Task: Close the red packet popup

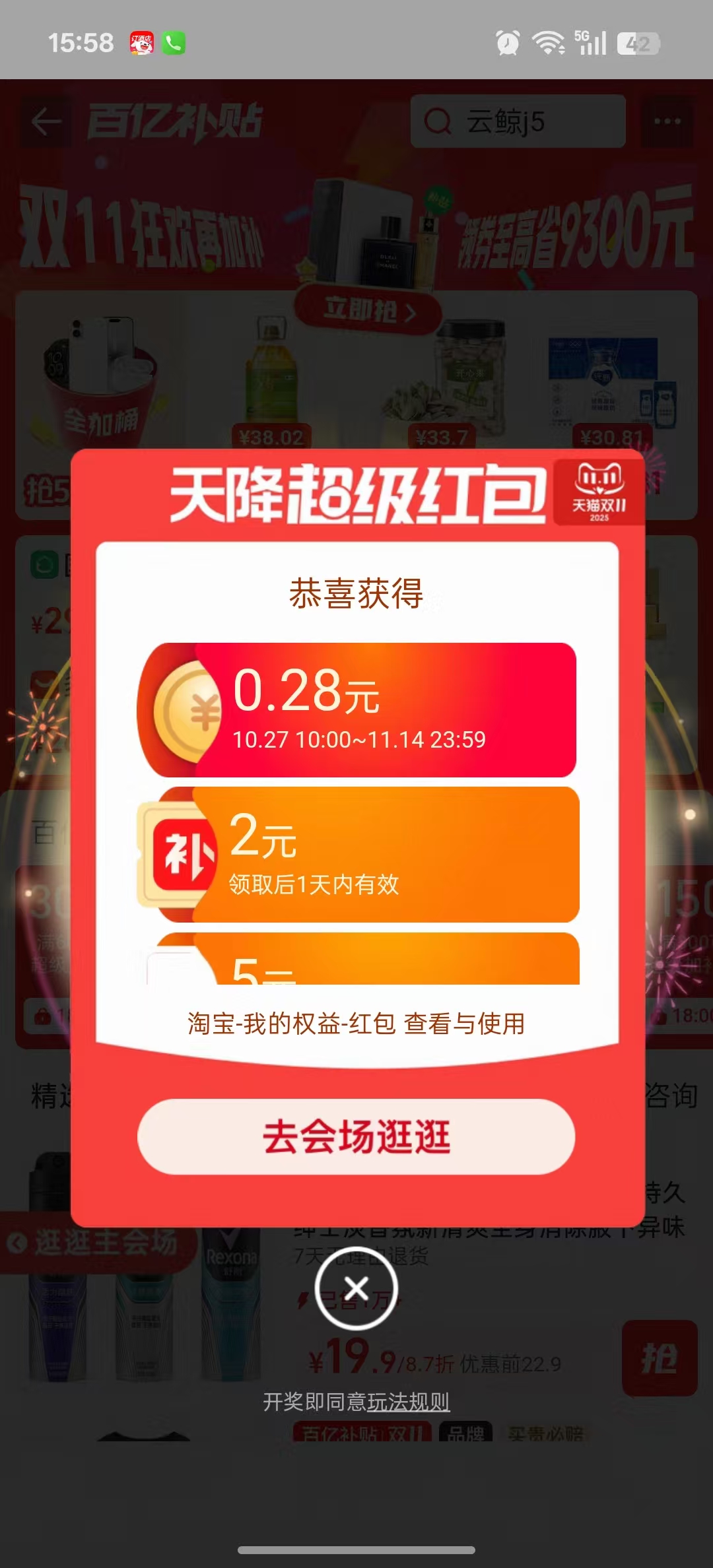Action: click(356, 1288)
